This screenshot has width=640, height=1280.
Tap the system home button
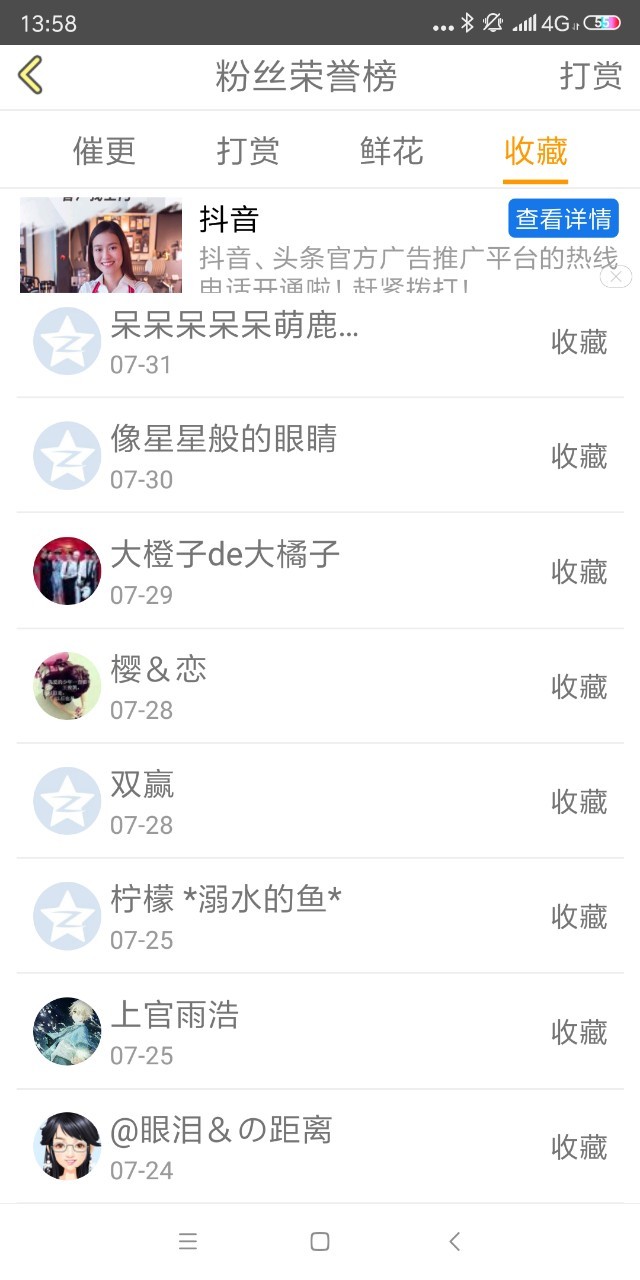[320, 1242]
